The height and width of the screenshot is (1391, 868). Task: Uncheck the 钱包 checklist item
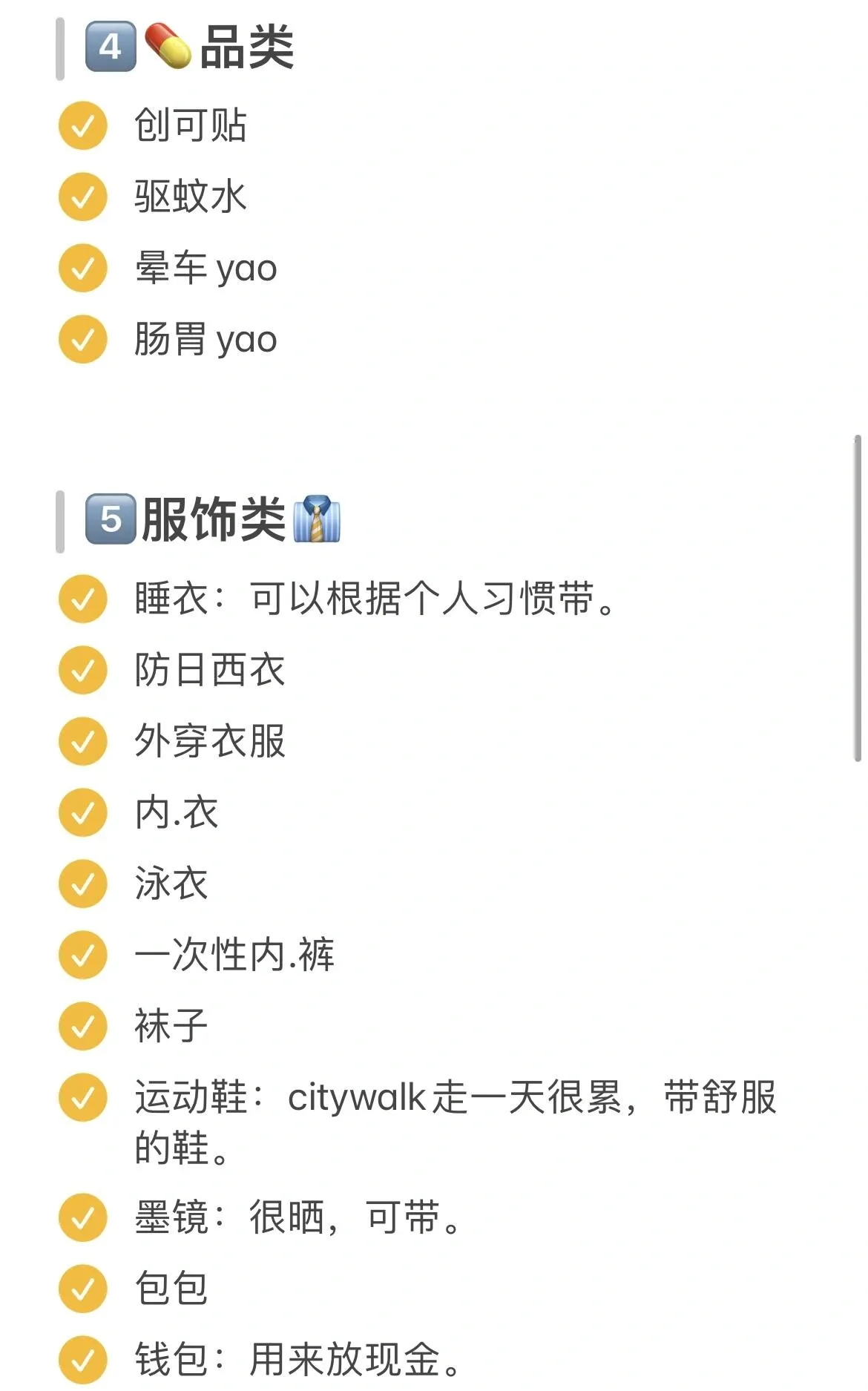83,1360
